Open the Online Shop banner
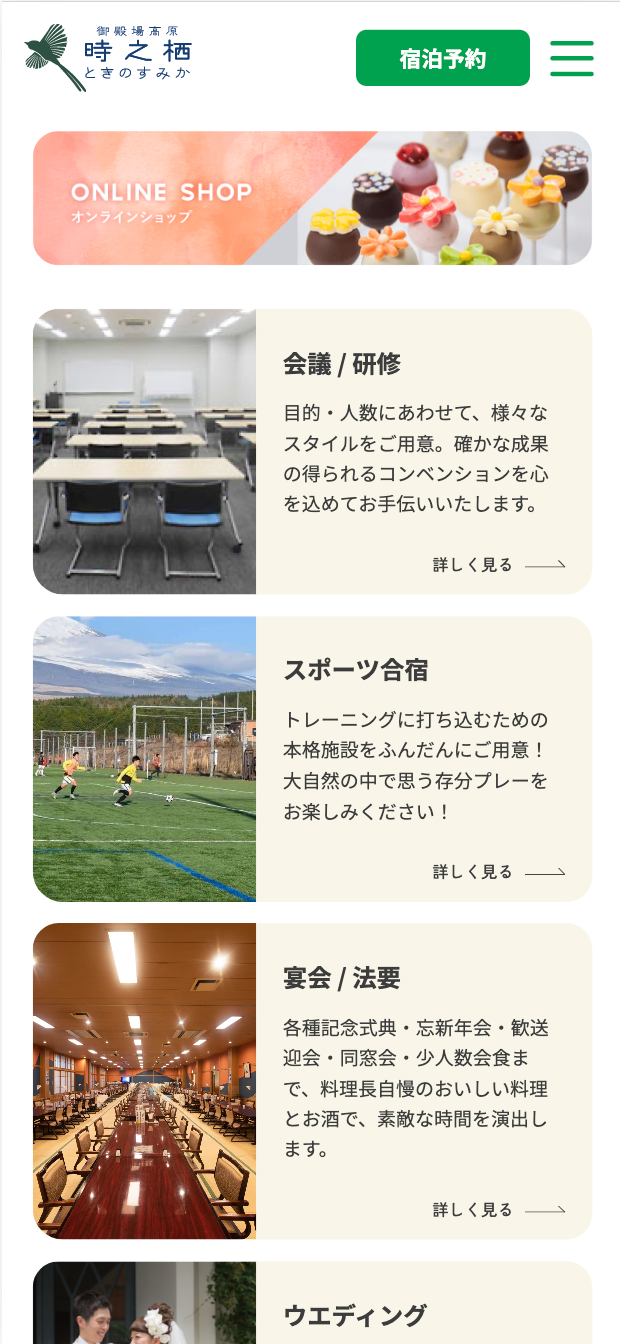Image resolution: width=620 pixels, height=1344 pixels. pos(312,198)
